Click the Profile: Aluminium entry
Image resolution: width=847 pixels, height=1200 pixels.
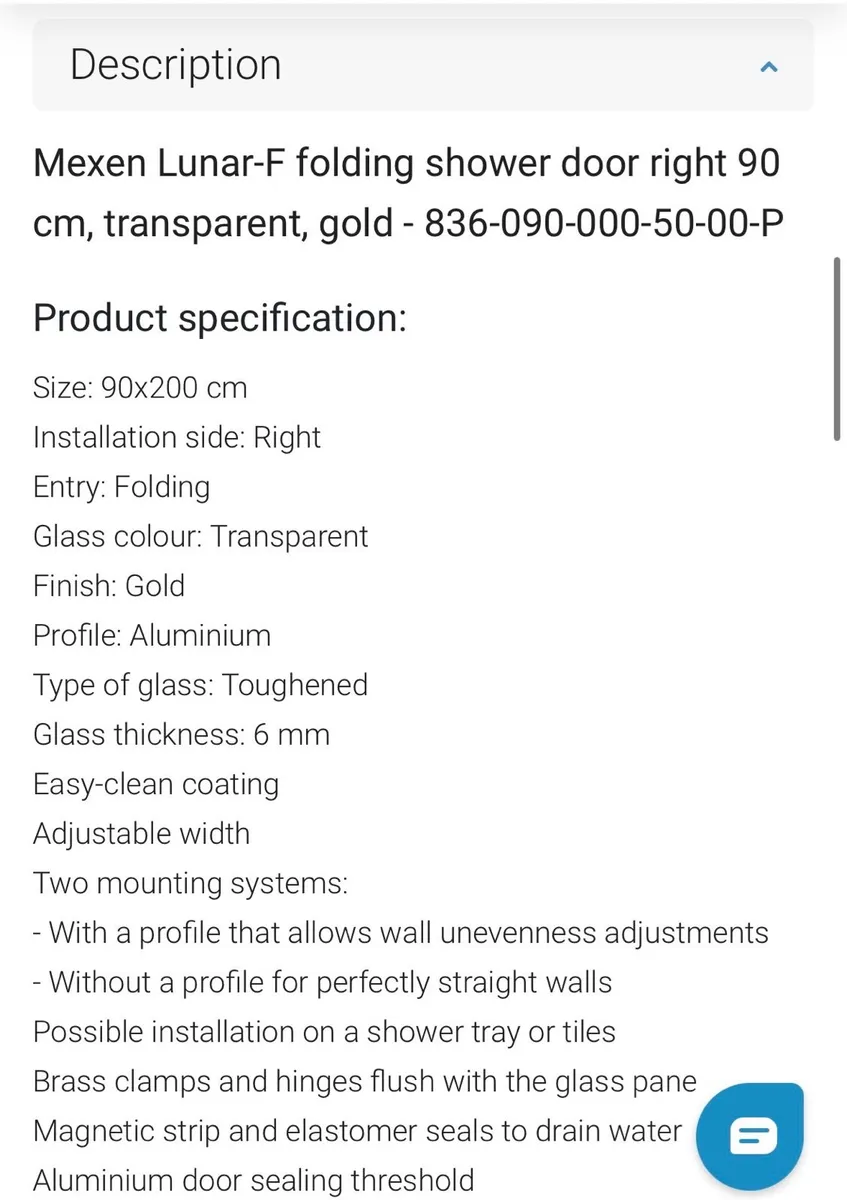(152, 635)
